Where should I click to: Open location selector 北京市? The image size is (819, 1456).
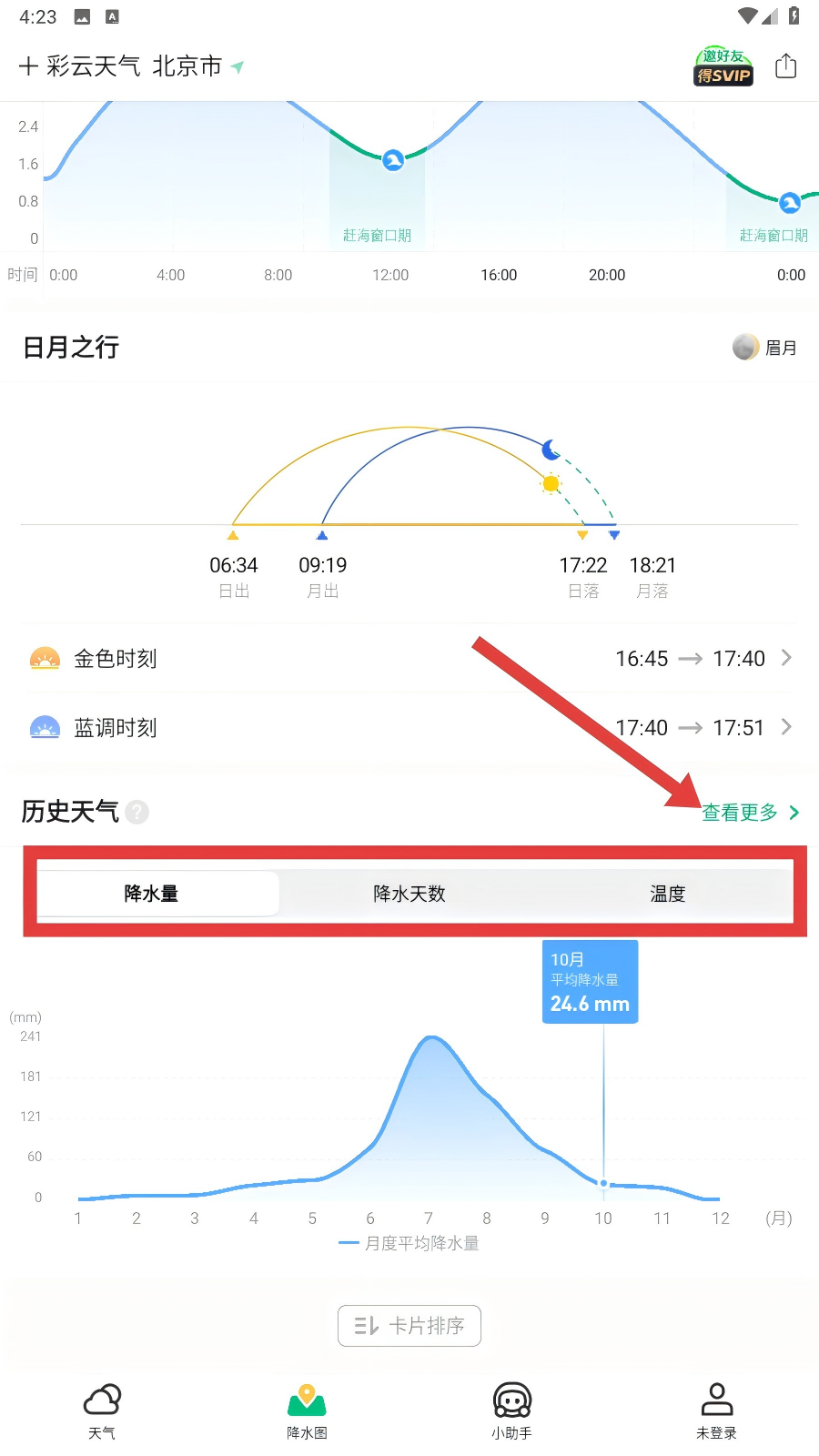(187, 66)
